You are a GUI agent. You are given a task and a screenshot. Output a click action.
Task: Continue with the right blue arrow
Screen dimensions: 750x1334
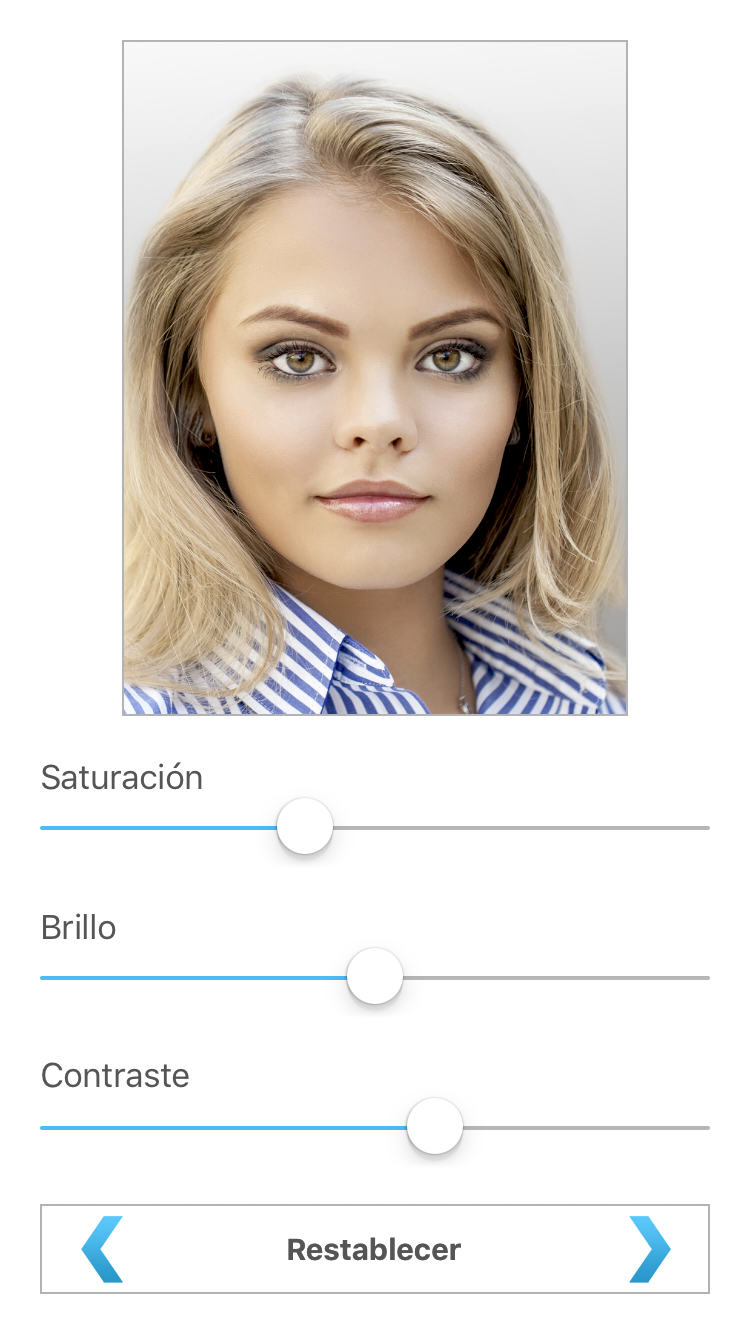click(x=650, y=1249)
